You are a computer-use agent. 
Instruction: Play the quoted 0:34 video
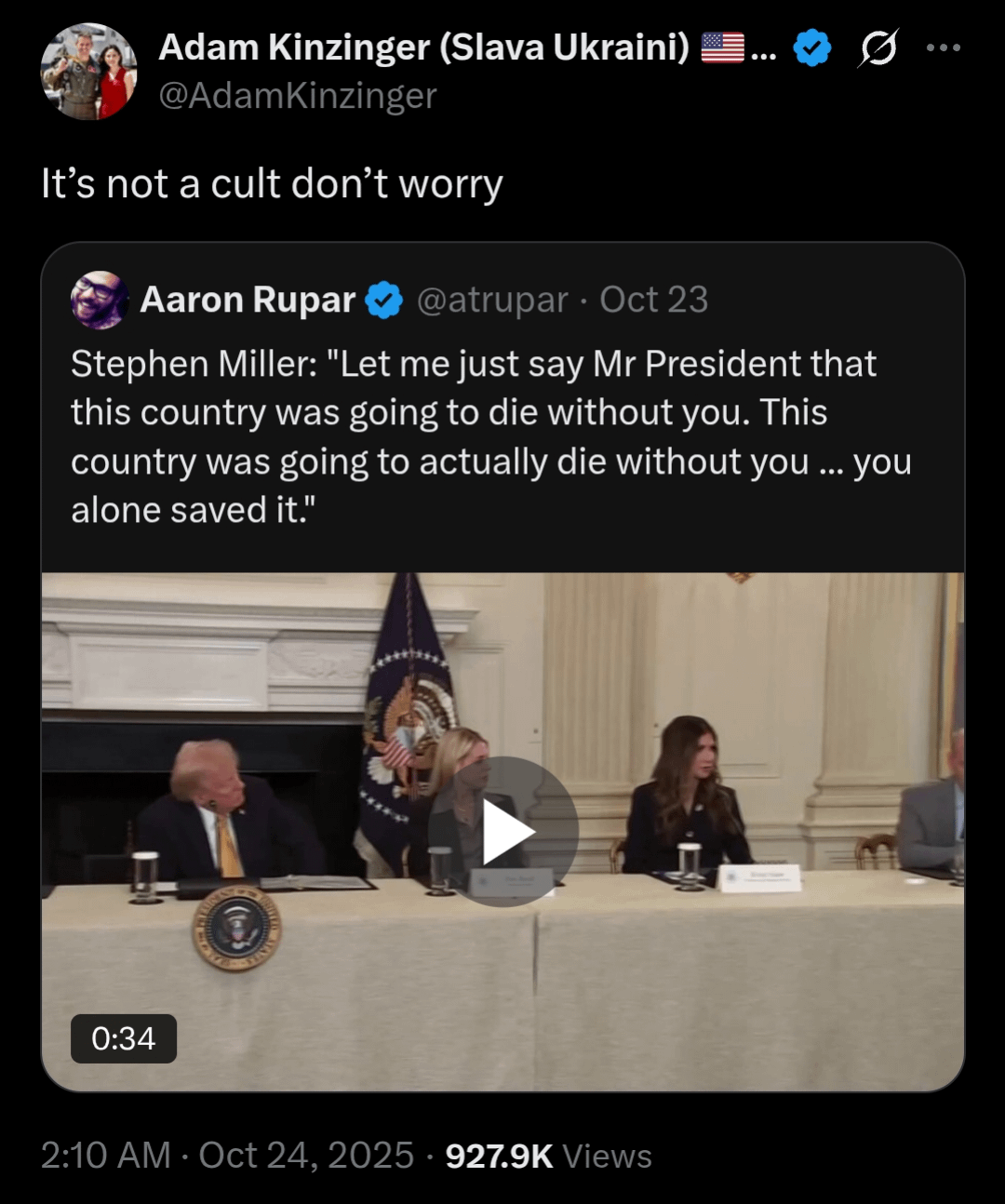click(503, 831)
